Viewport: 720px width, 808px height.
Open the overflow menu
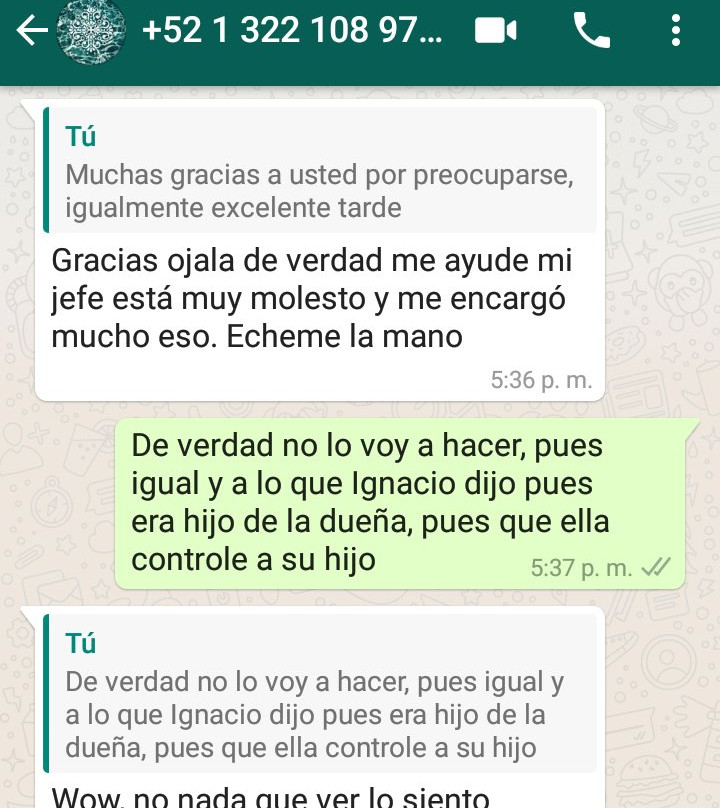676,31
